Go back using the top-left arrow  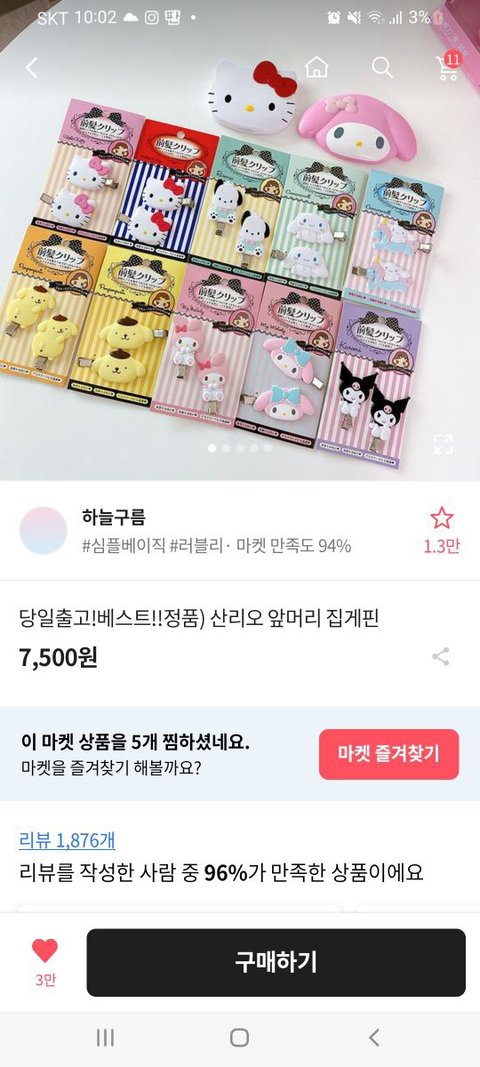[31, 67]
